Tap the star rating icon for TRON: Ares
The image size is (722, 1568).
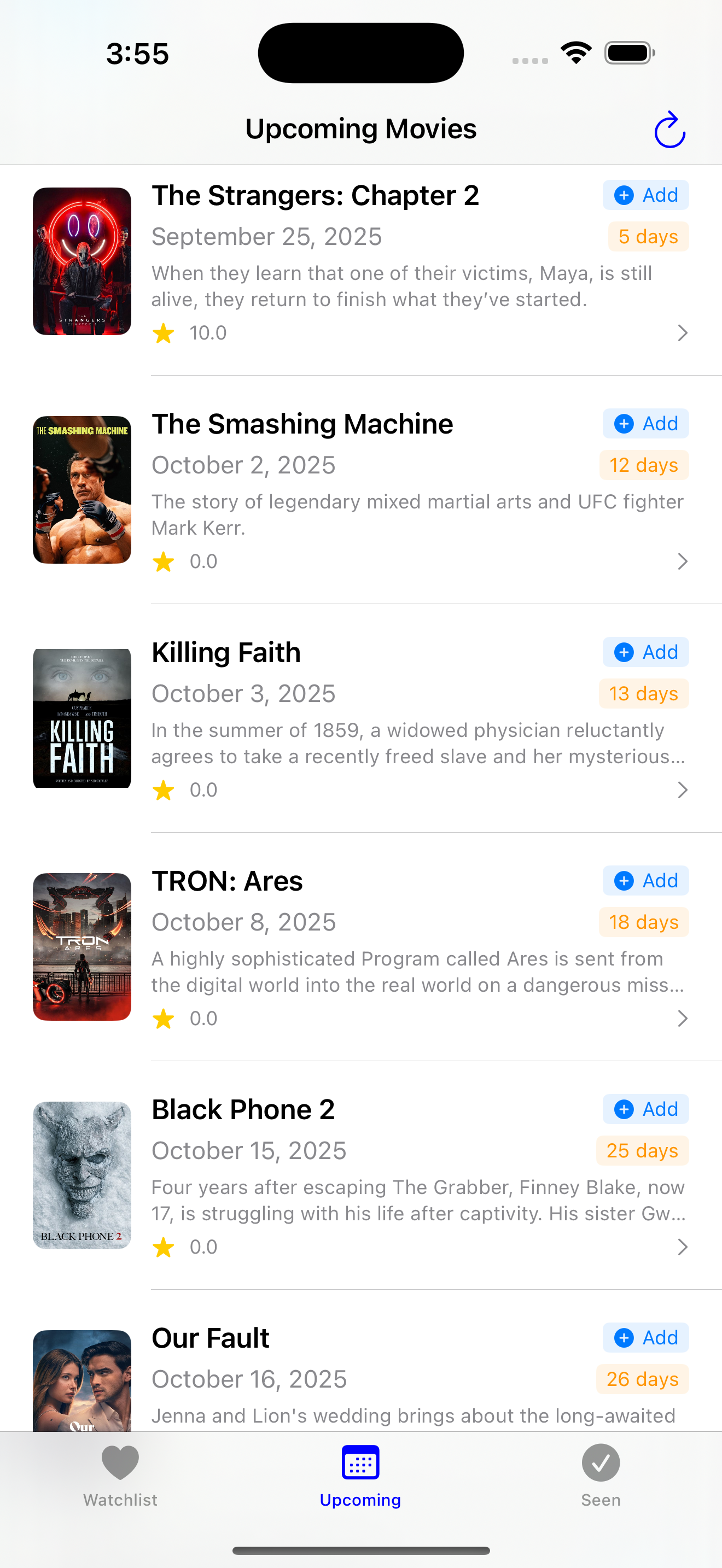163,1019
